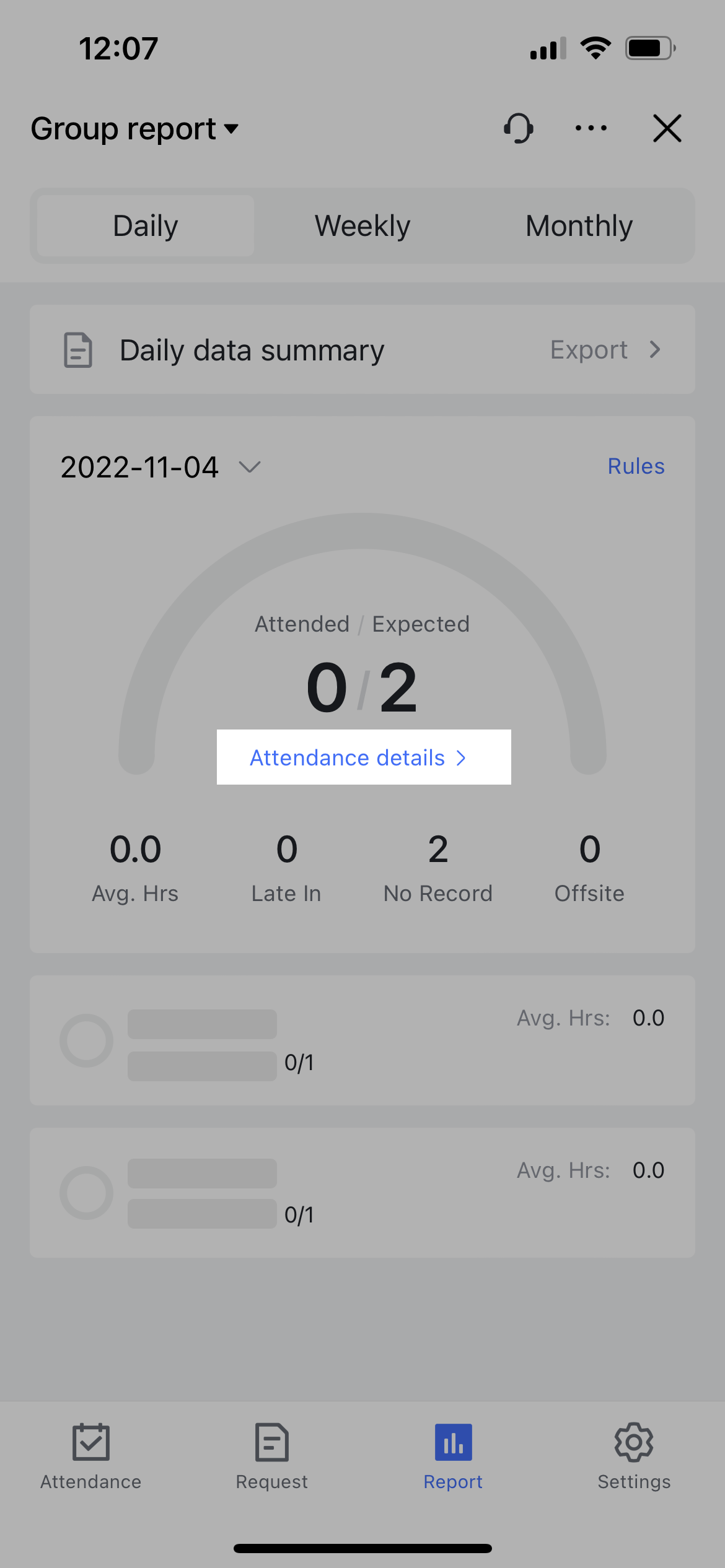Select the first member's avatar circle

point(86,1040)
